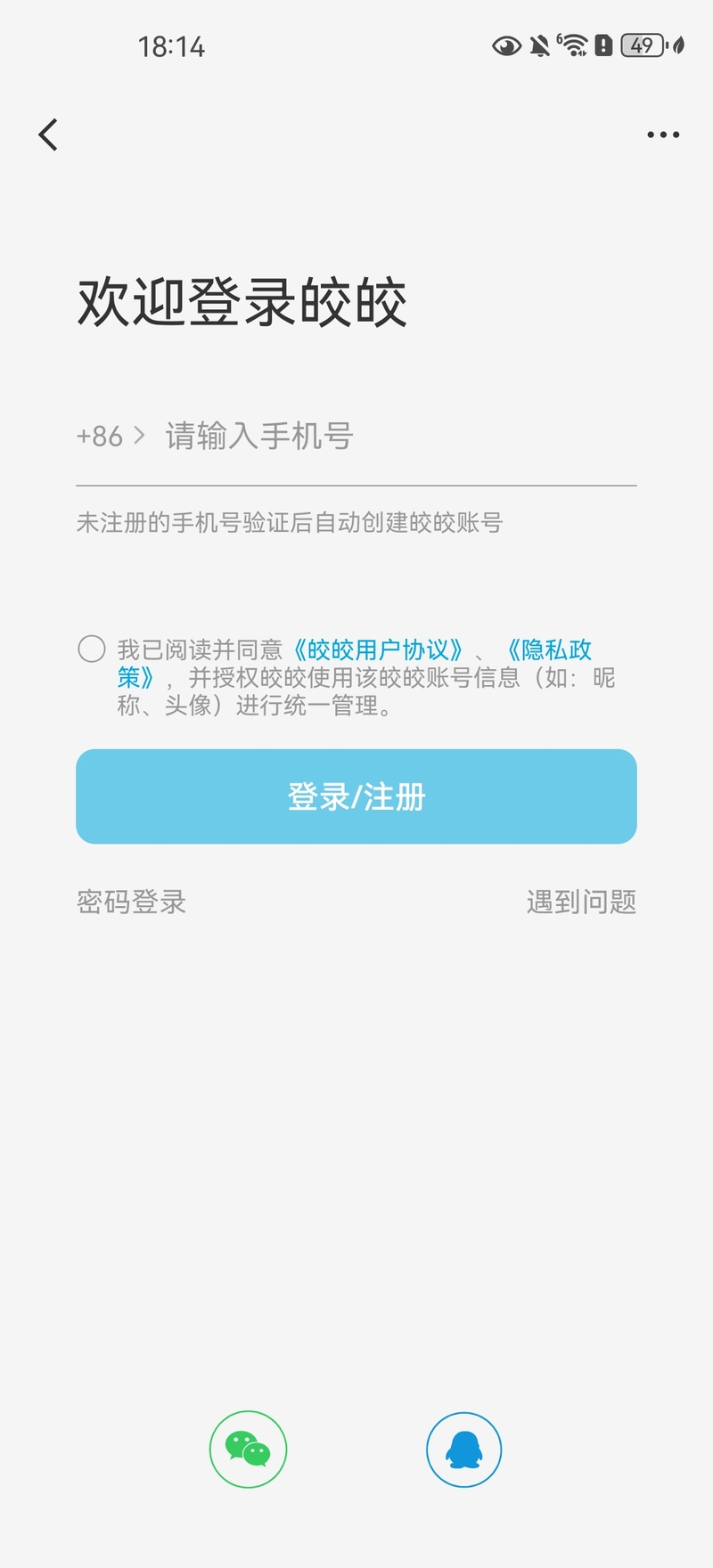Log in with QQ penguin icon
Image resolution: width=713 pixels, height=1568 pixels.
pos(463,1450)
